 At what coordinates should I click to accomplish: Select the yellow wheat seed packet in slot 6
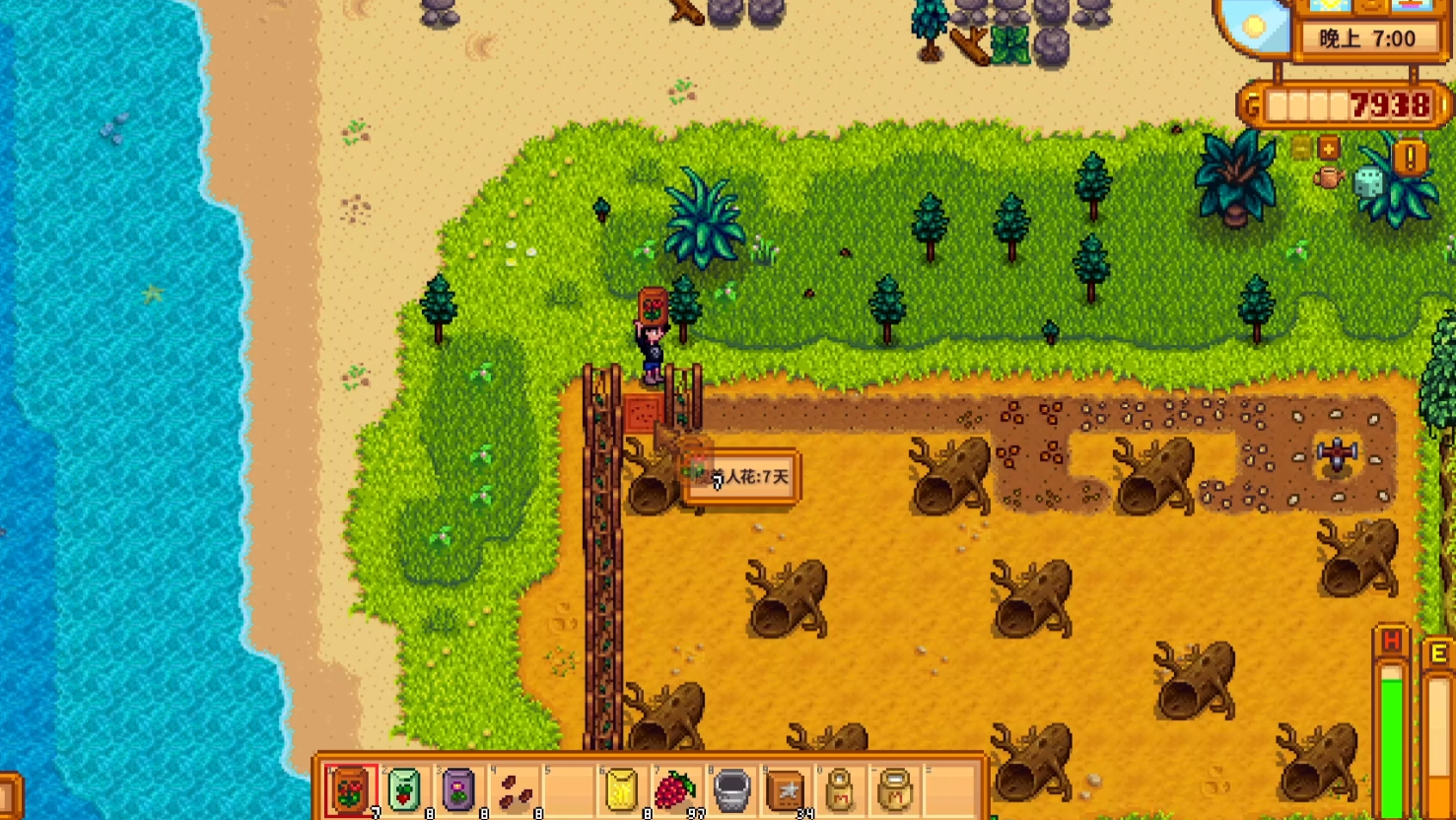point(621,790)
